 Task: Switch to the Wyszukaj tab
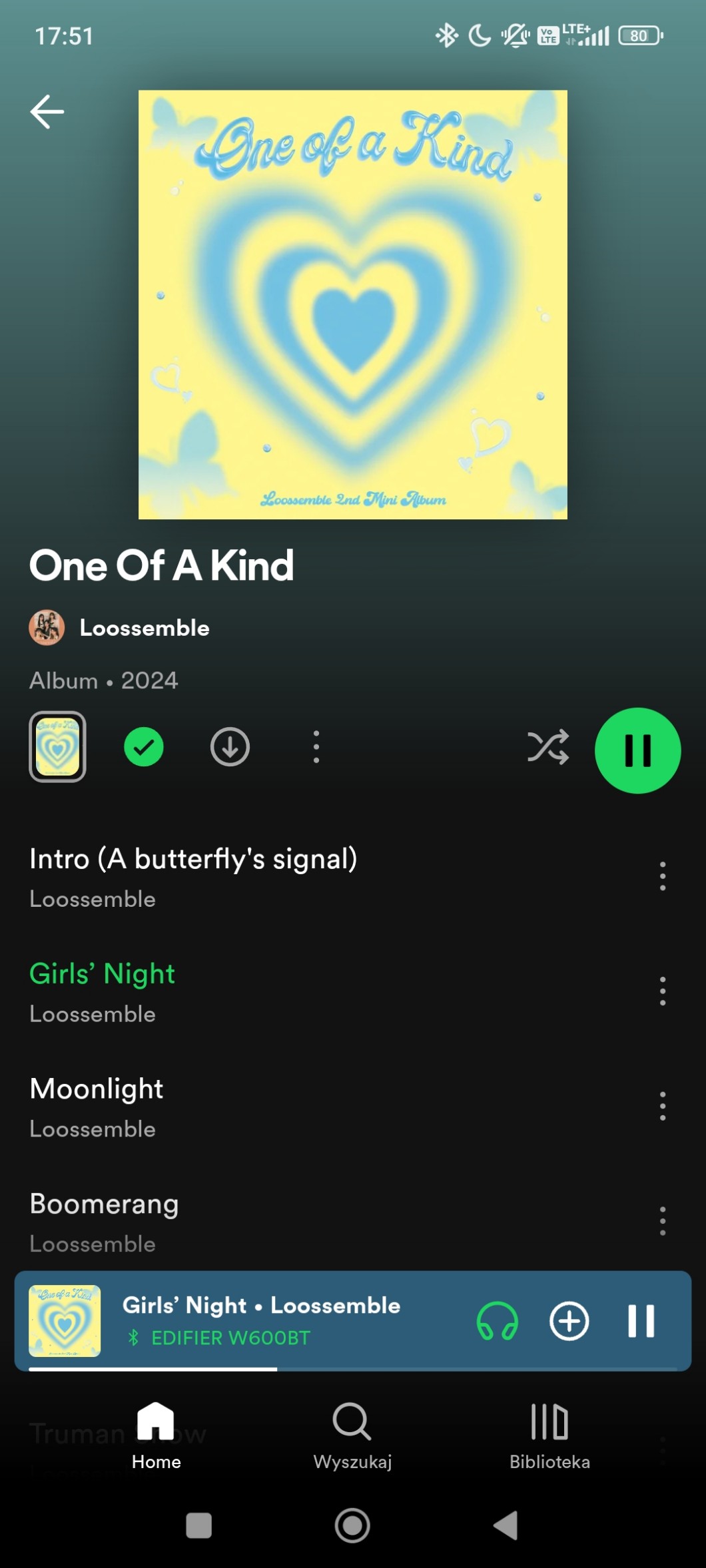point(352,1436)
